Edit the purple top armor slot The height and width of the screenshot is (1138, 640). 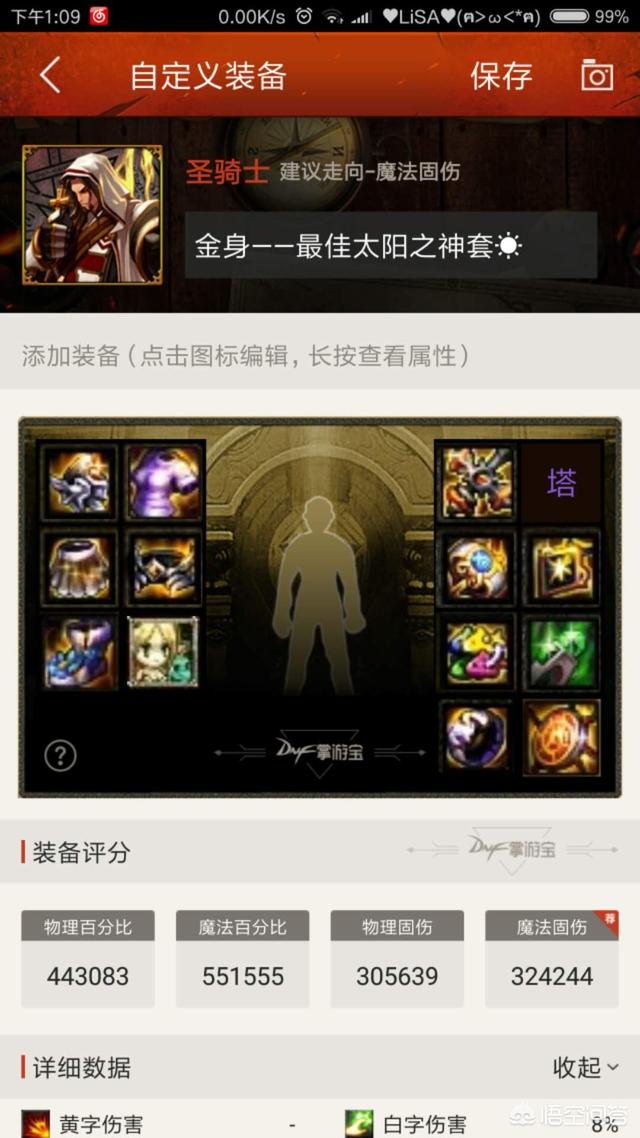click(x=165, y=482)
